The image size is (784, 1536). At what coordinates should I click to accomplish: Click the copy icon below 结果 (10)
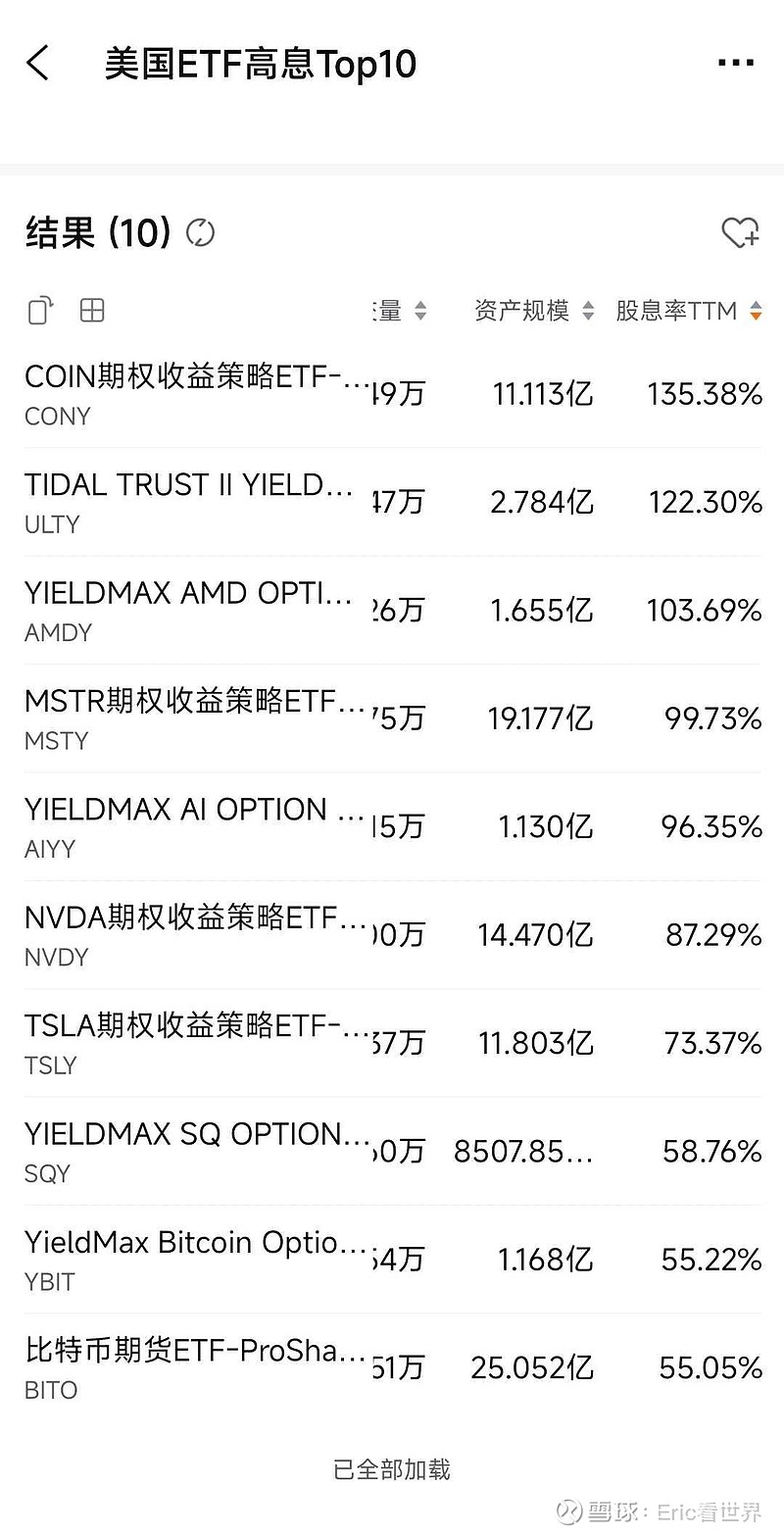[39, 310]
